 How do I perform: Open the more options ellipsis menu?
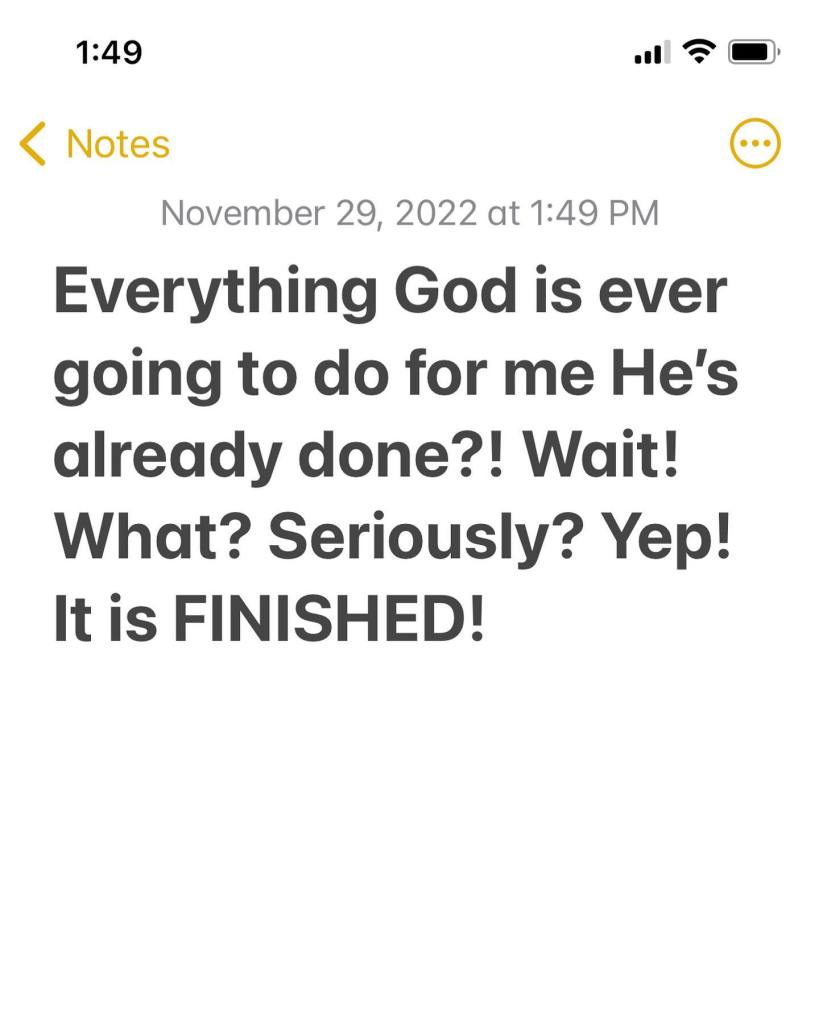[755, 145]
